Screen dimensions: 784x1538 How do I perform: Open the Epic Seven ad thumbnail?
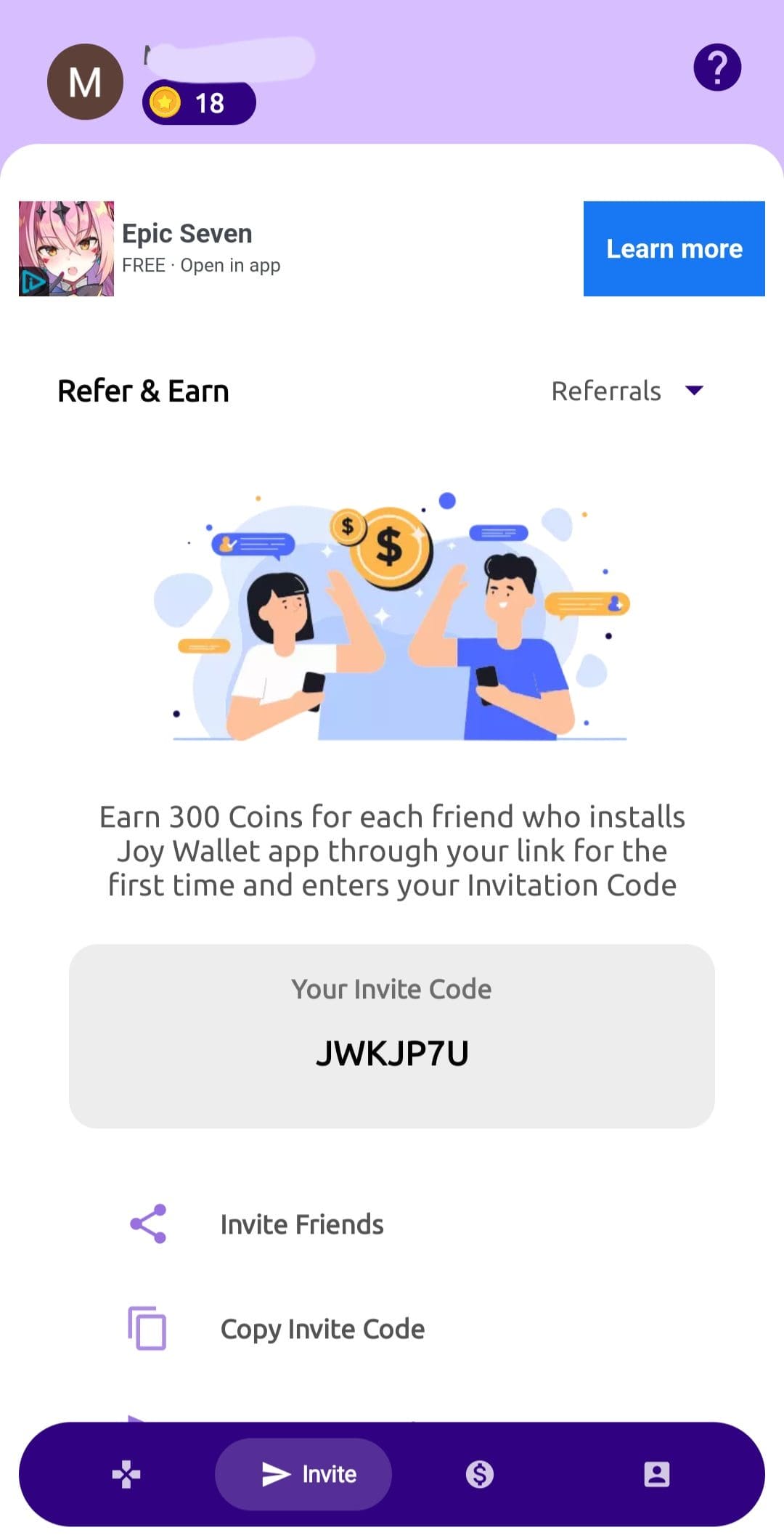coord(66,248)
